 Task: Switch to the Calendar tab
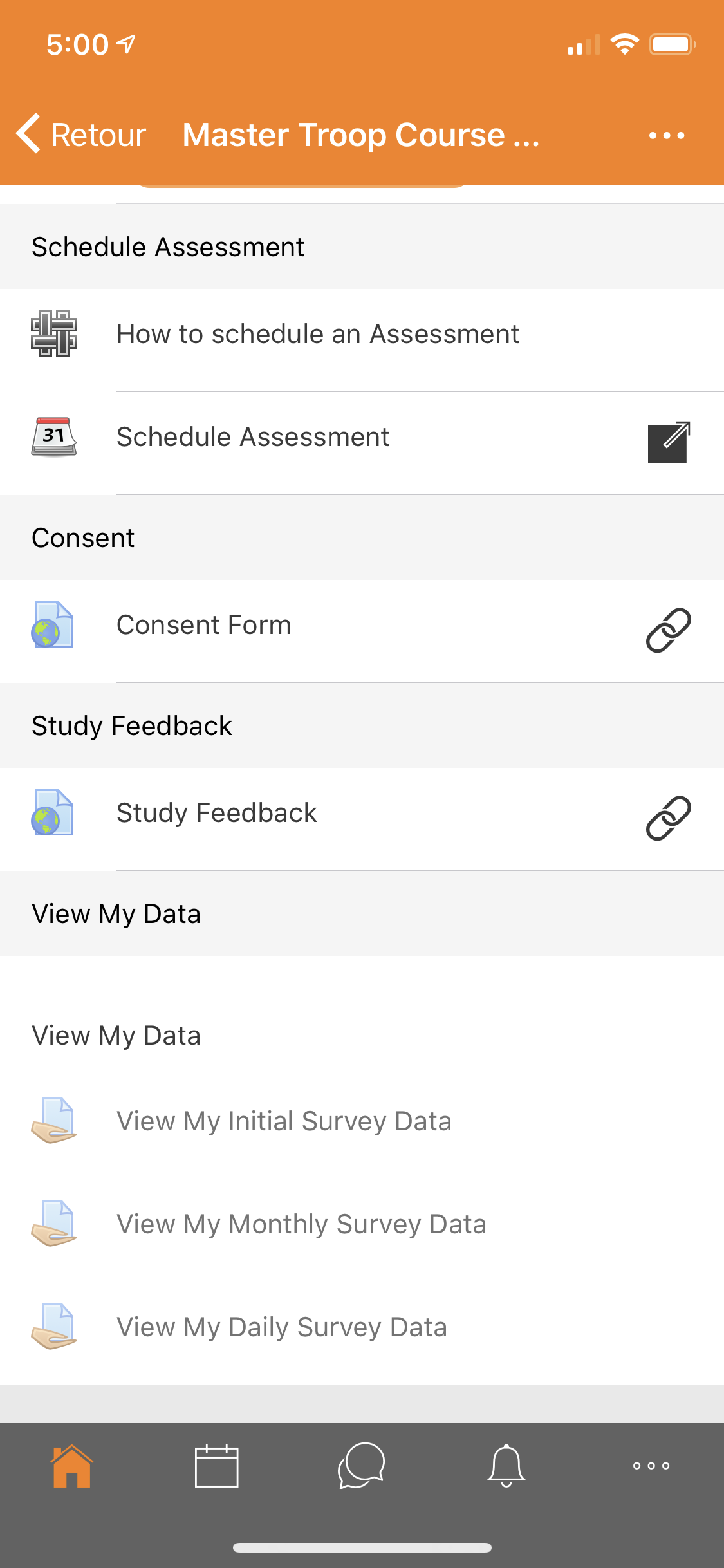[x=217, y=1466]
